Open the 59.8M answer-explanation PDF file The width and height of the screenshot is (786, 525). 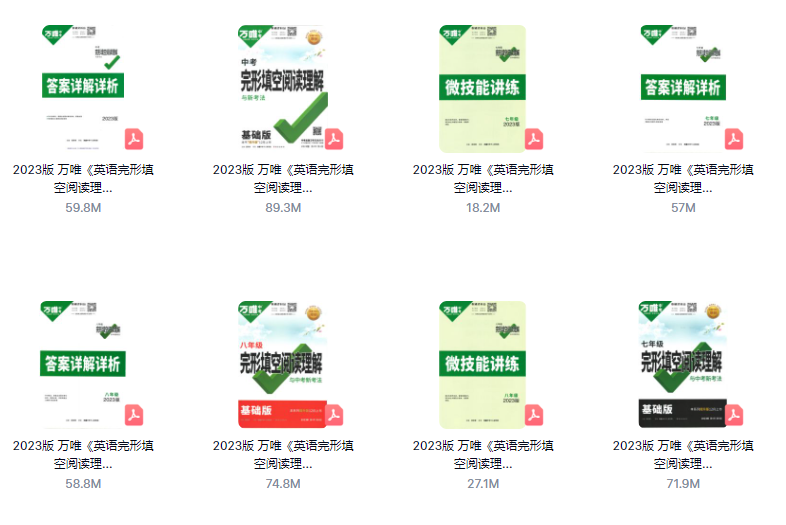click(83, 88)
